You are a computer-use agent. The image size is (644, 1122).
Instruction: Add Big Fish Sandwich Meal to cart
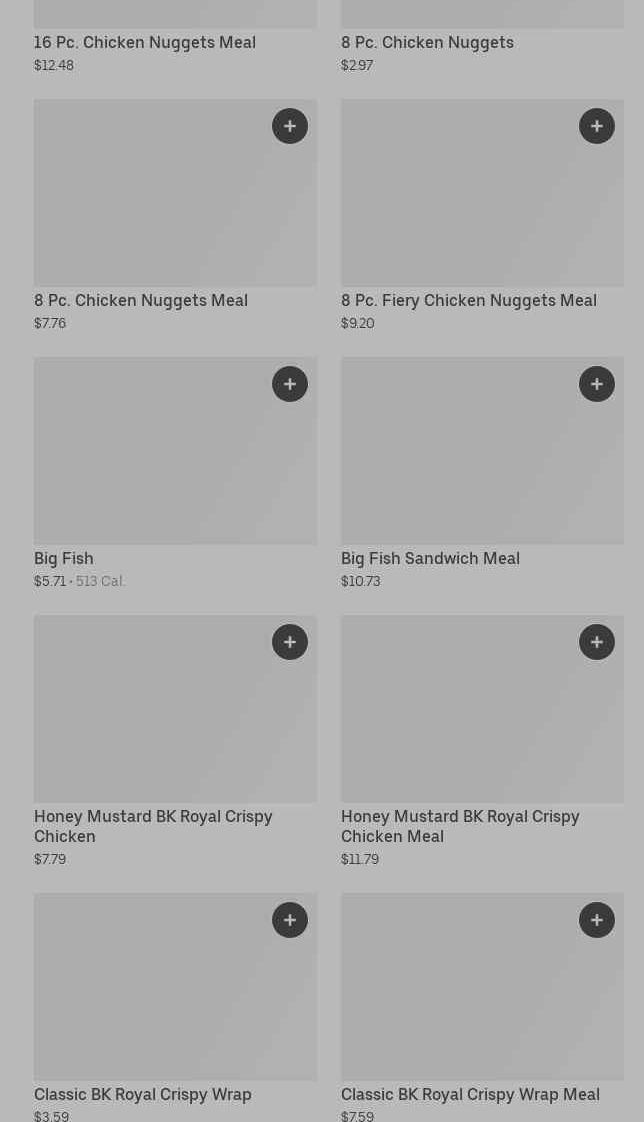tap(597, 384)
